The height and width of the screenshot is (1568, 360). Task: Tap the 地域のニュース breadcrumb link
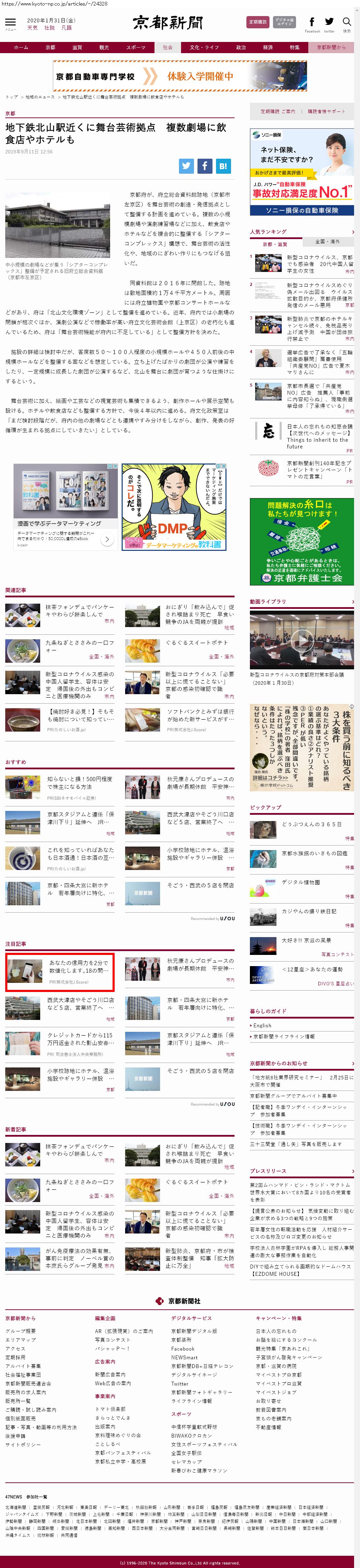click(40, 97)
